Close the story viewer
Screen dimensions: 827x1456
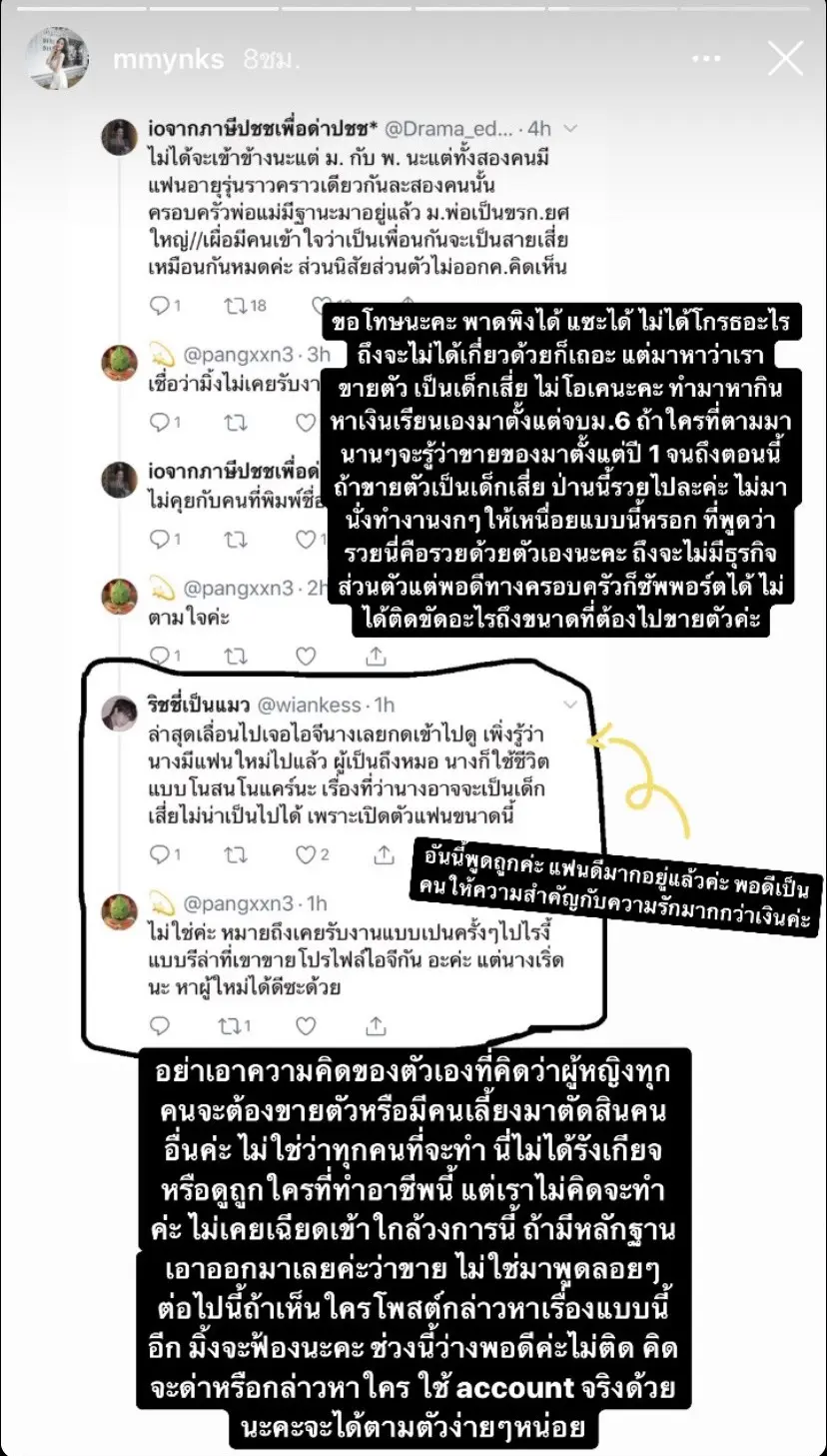click(784, 59)
